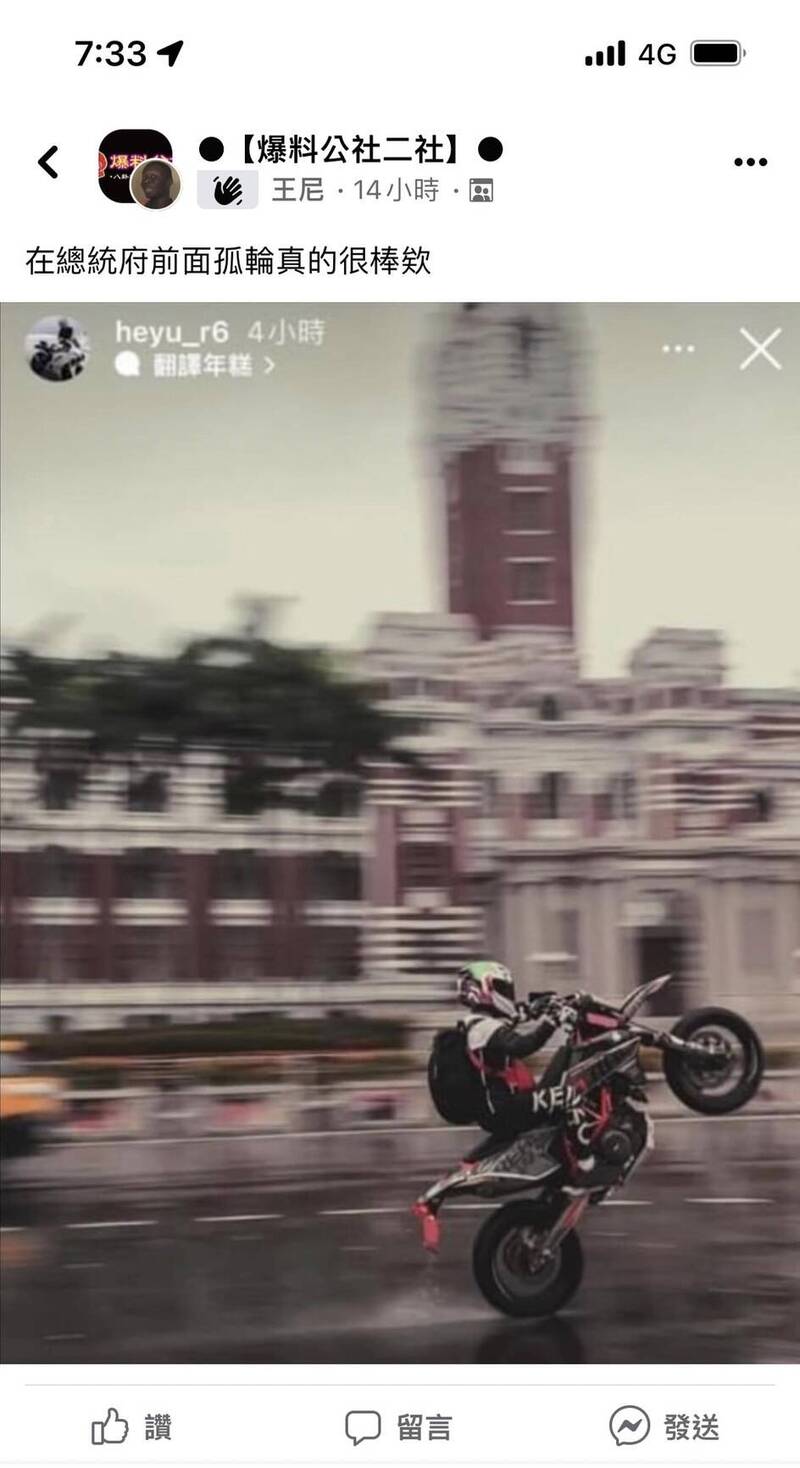Like this post with 讚
Viewport: 800px width, 1468px height.
tap(132, 1427)
